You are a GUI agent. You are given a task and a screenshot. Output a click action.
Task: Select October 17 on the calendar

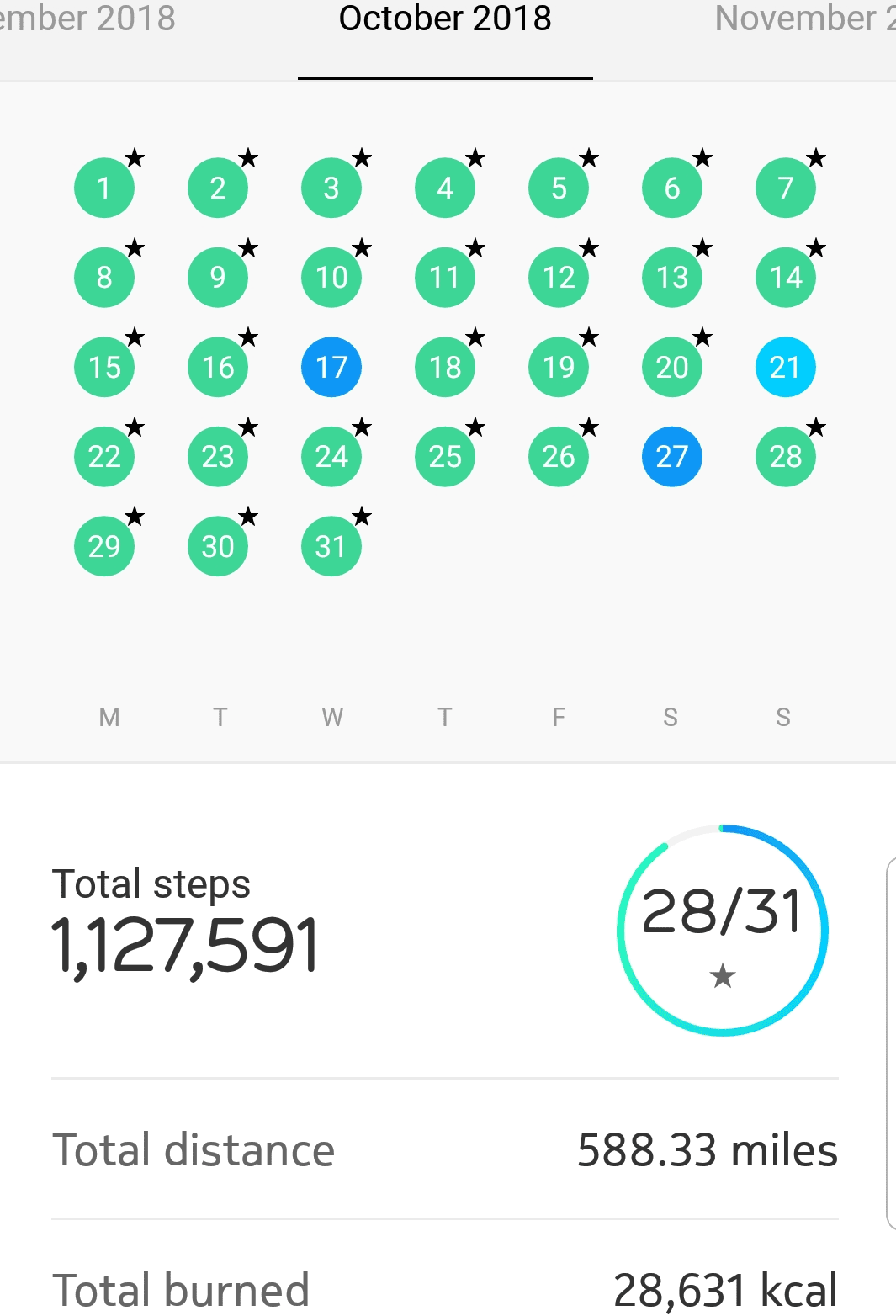331,367
